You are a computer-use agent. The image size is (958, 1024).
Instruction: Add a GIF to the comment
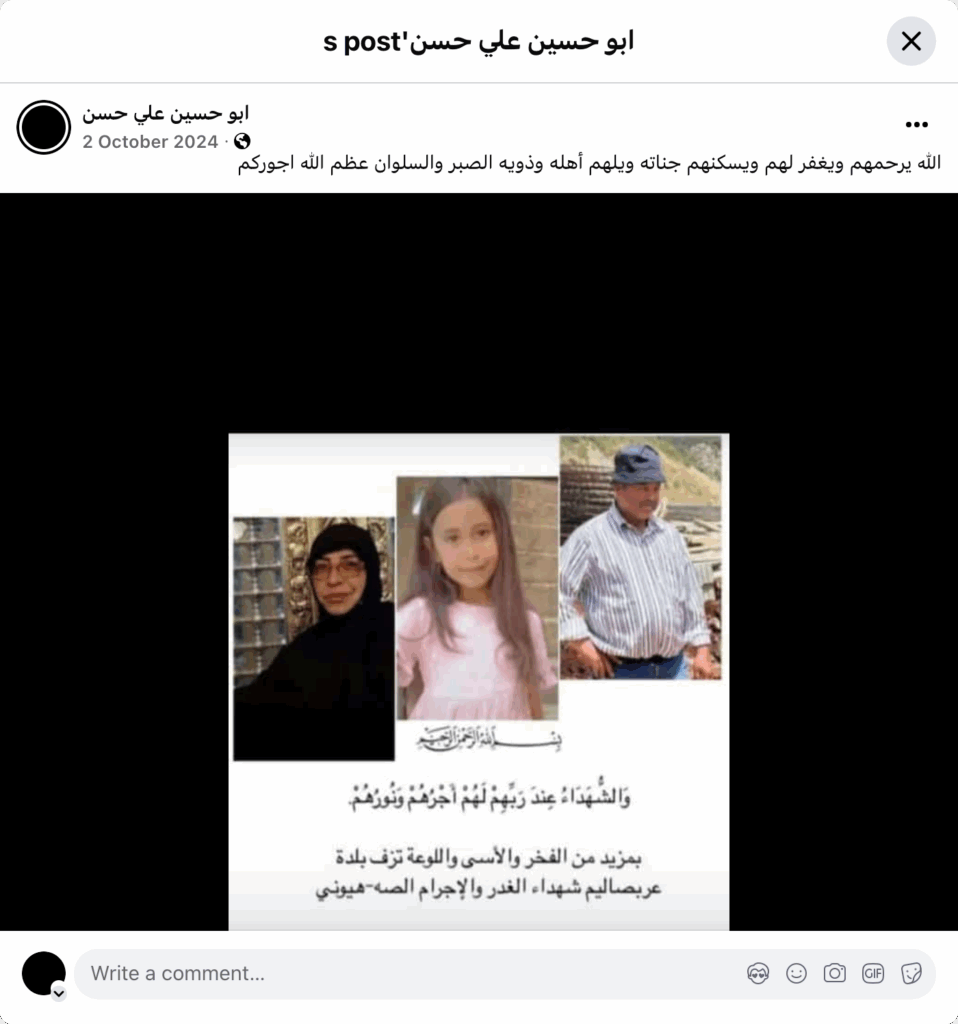click(873, 973)
